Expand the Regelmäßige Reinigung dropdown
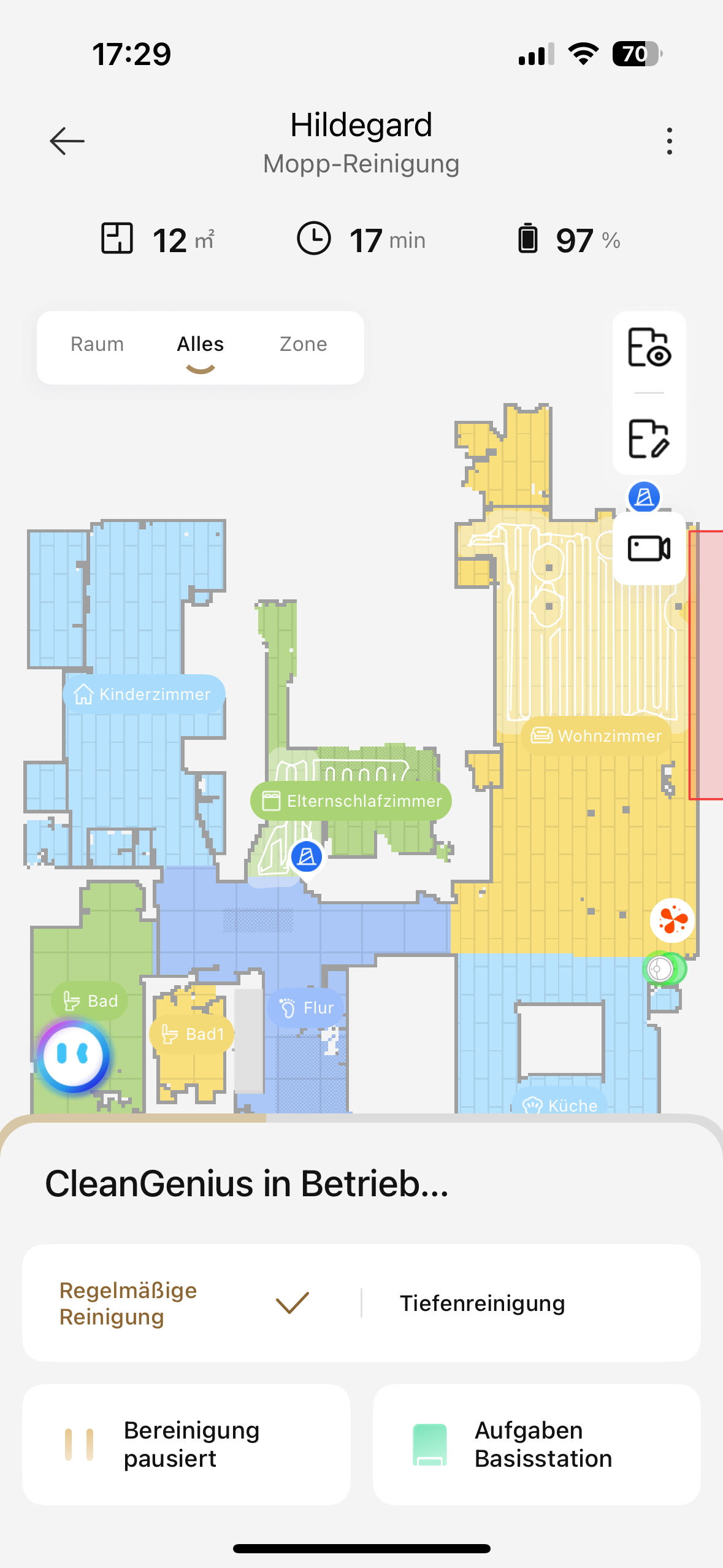The width and height of the screenshot is (723, 1568). click(x=184, y=1304)
